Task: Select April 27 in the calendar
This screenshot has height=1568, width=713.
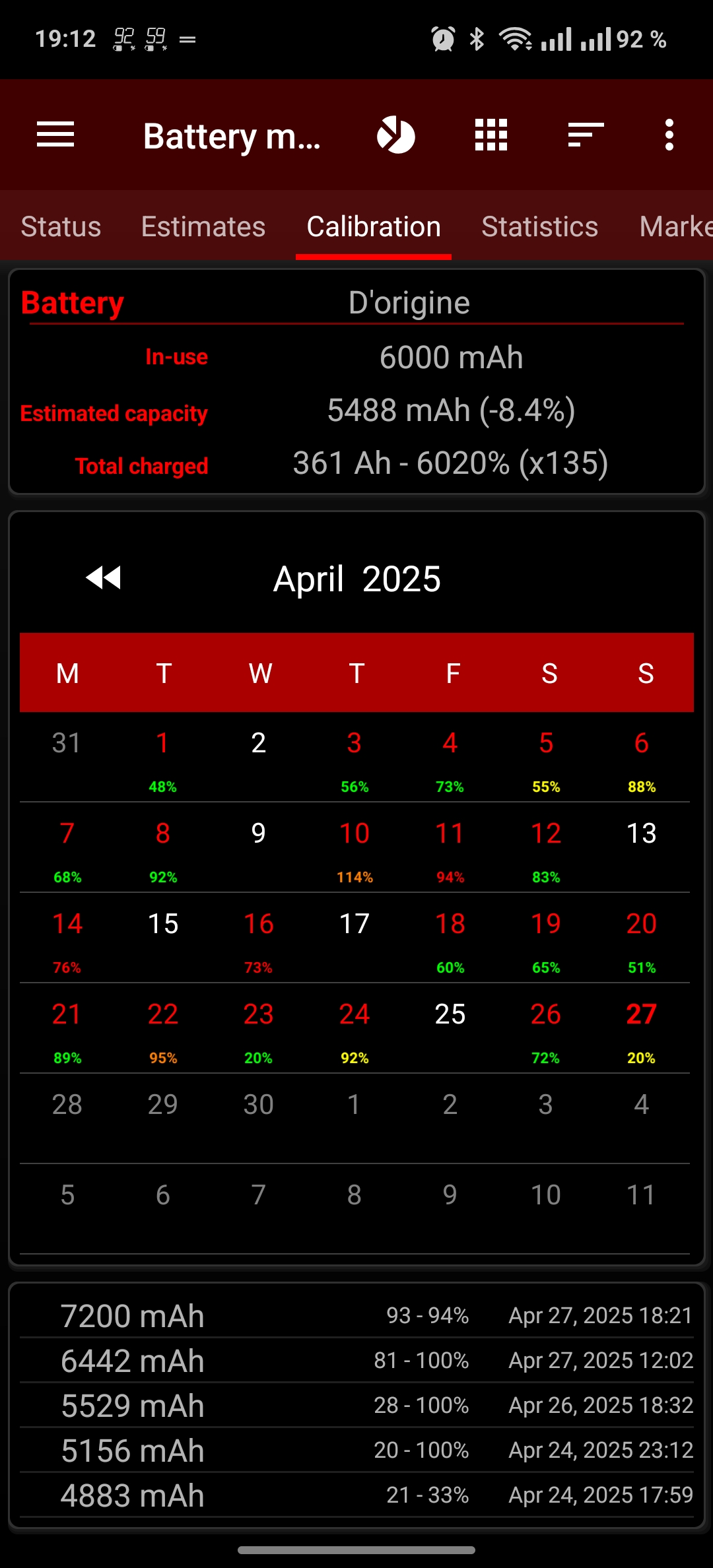Action: [642, 1028]
